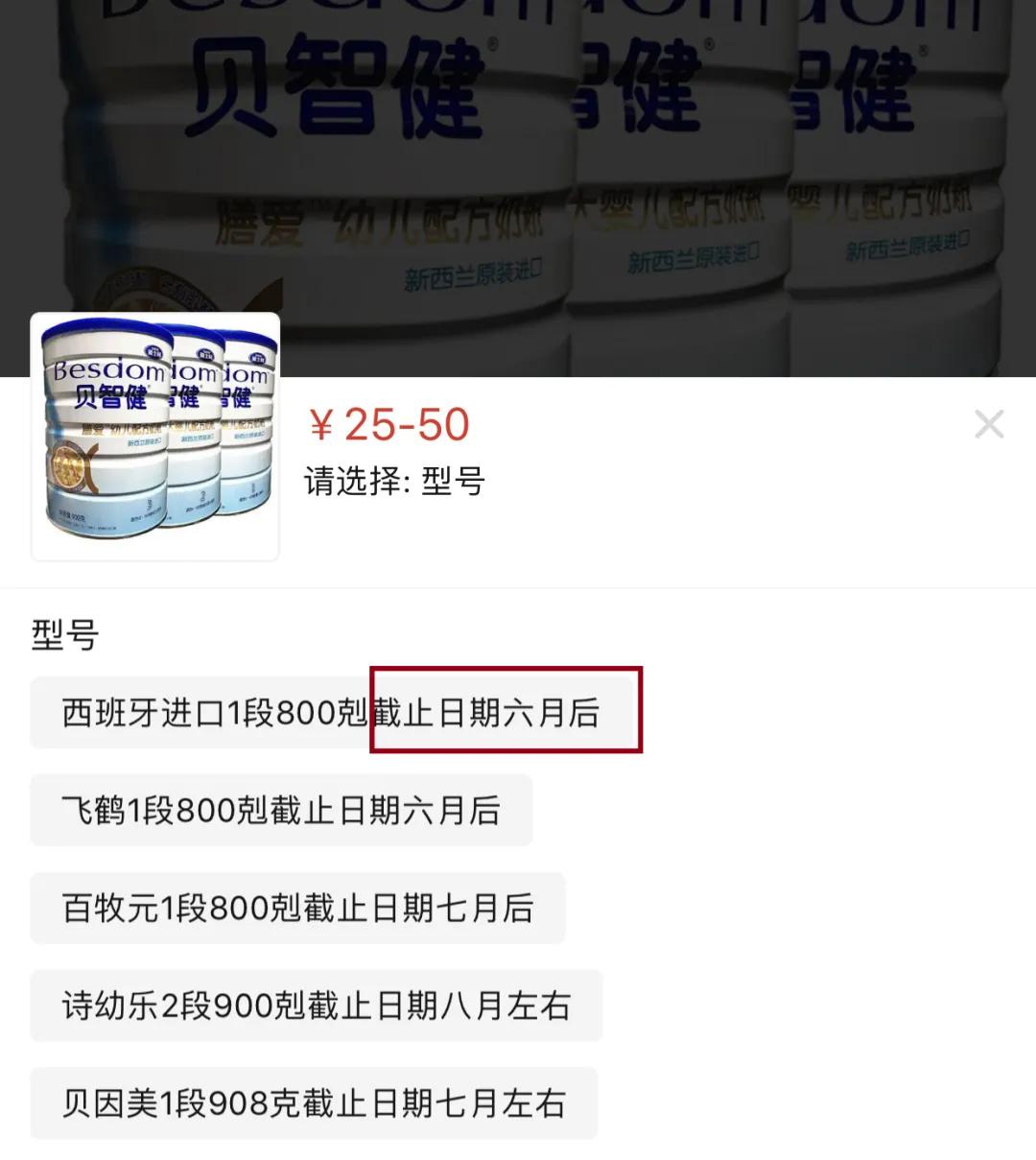
Task: Select the 百牧元1段800剋 option
Action: point(298,909)
